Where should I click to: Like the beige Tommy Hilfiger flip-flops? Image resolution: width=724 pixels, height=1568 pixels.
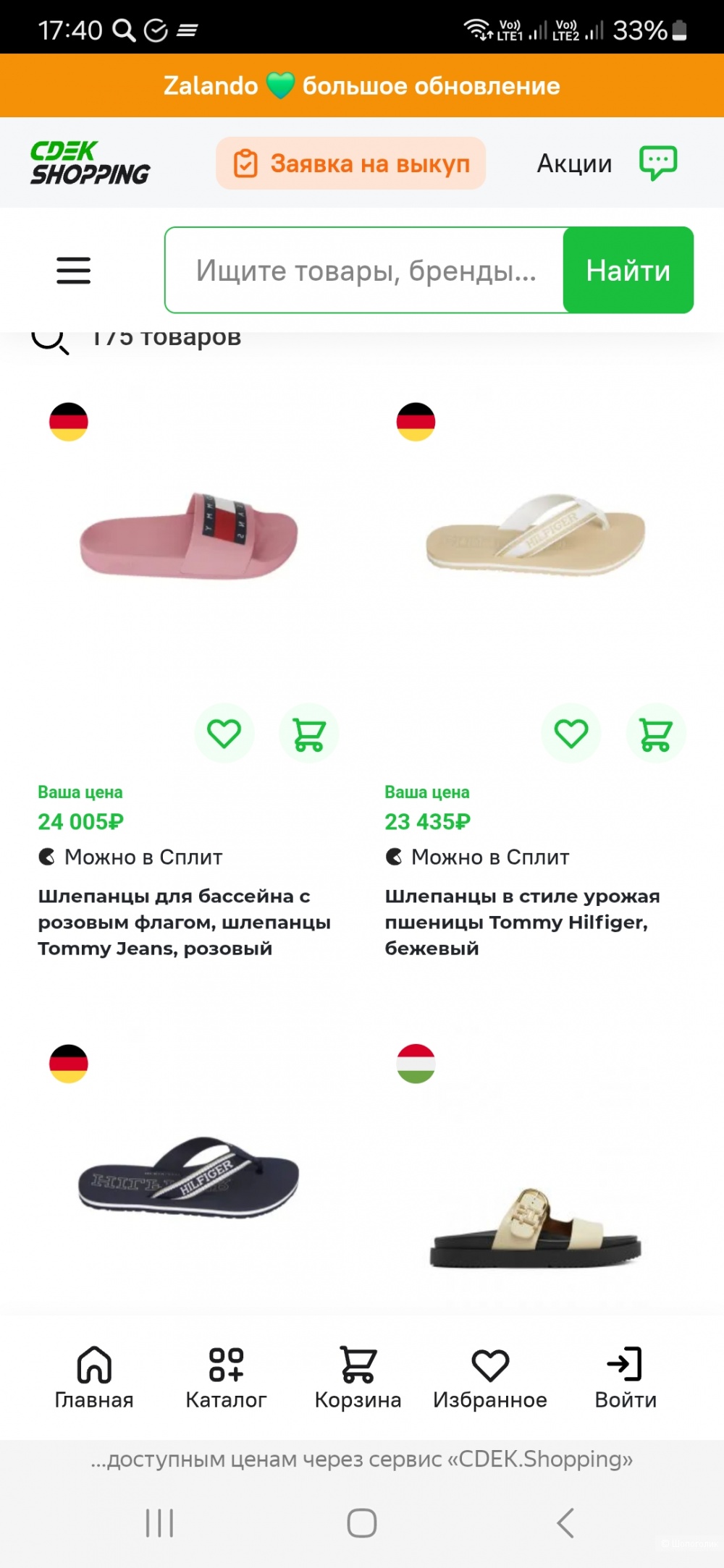tap(571, 734)
